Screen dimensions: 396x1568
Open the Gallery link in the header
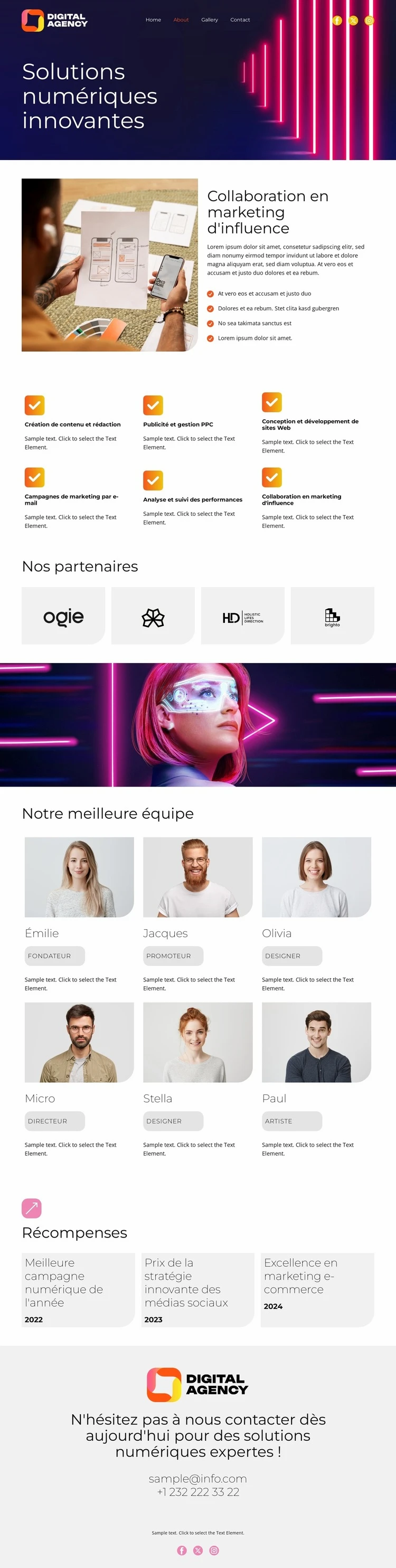click(209, 20)
